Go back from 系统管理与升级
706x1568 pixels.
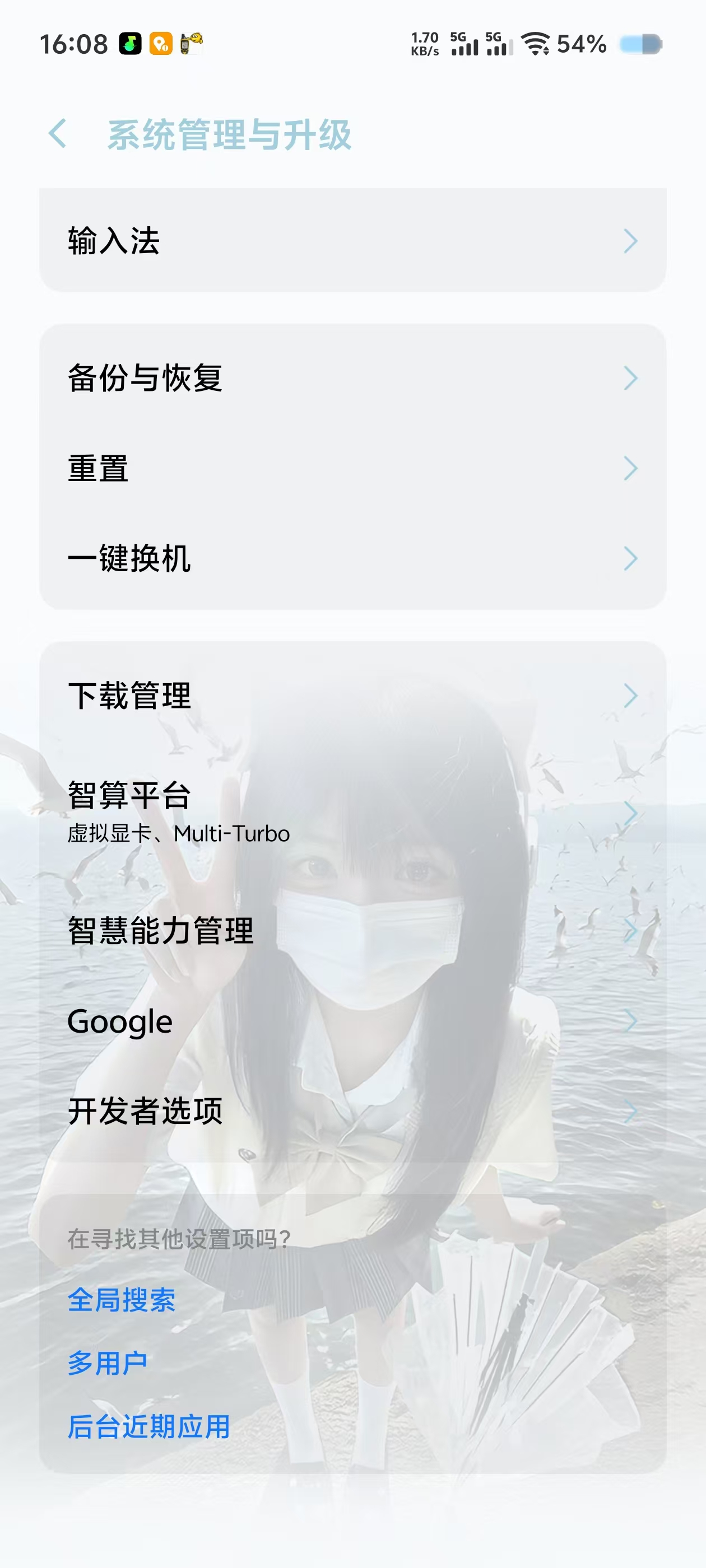click(x=58, y=134)
